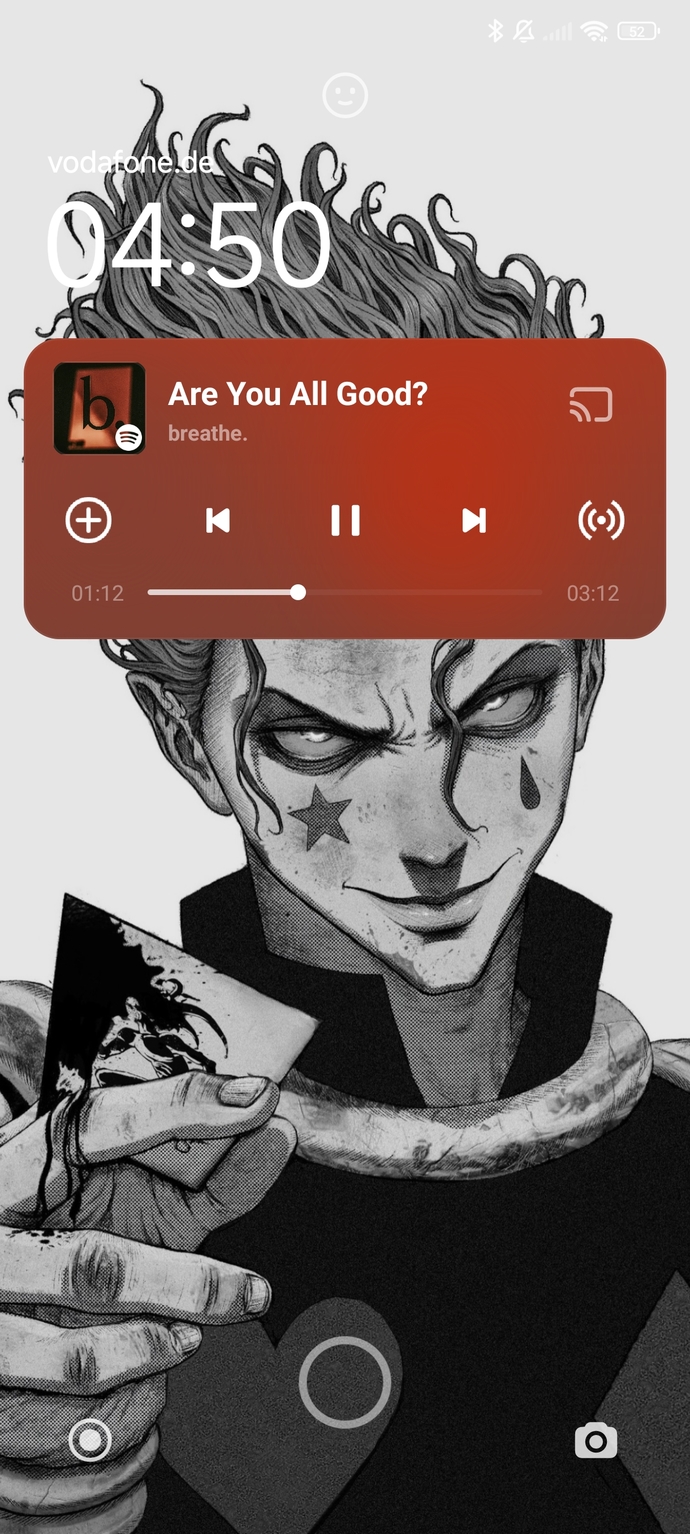Open the camera shortcut
The height and width of the screenshot is (1534, 690).
[595, 1441]
